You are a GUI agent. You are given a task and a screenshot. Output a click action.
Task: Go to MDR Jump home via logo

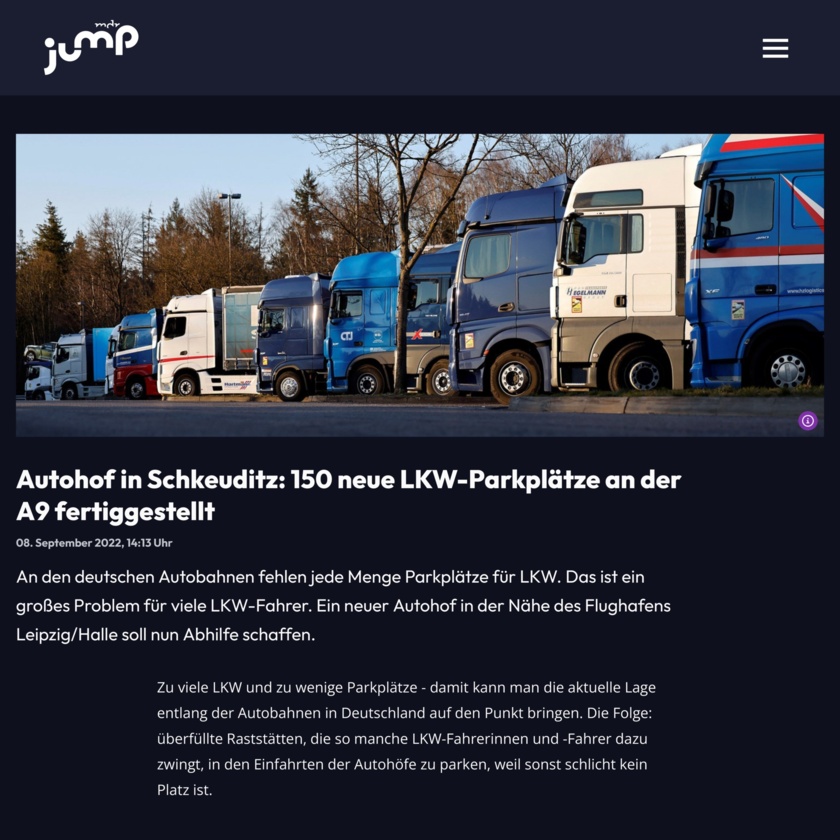point(91,47)
